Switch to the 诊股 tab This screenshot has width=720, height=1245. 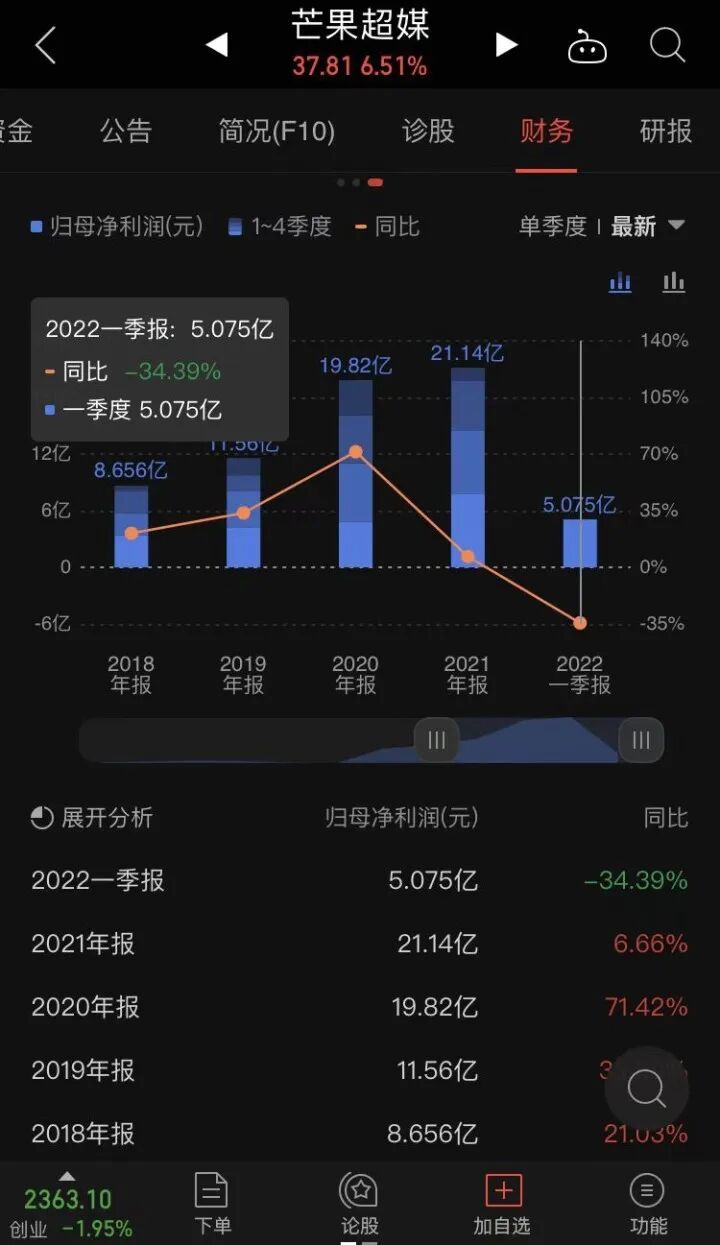tap(428, 131)
